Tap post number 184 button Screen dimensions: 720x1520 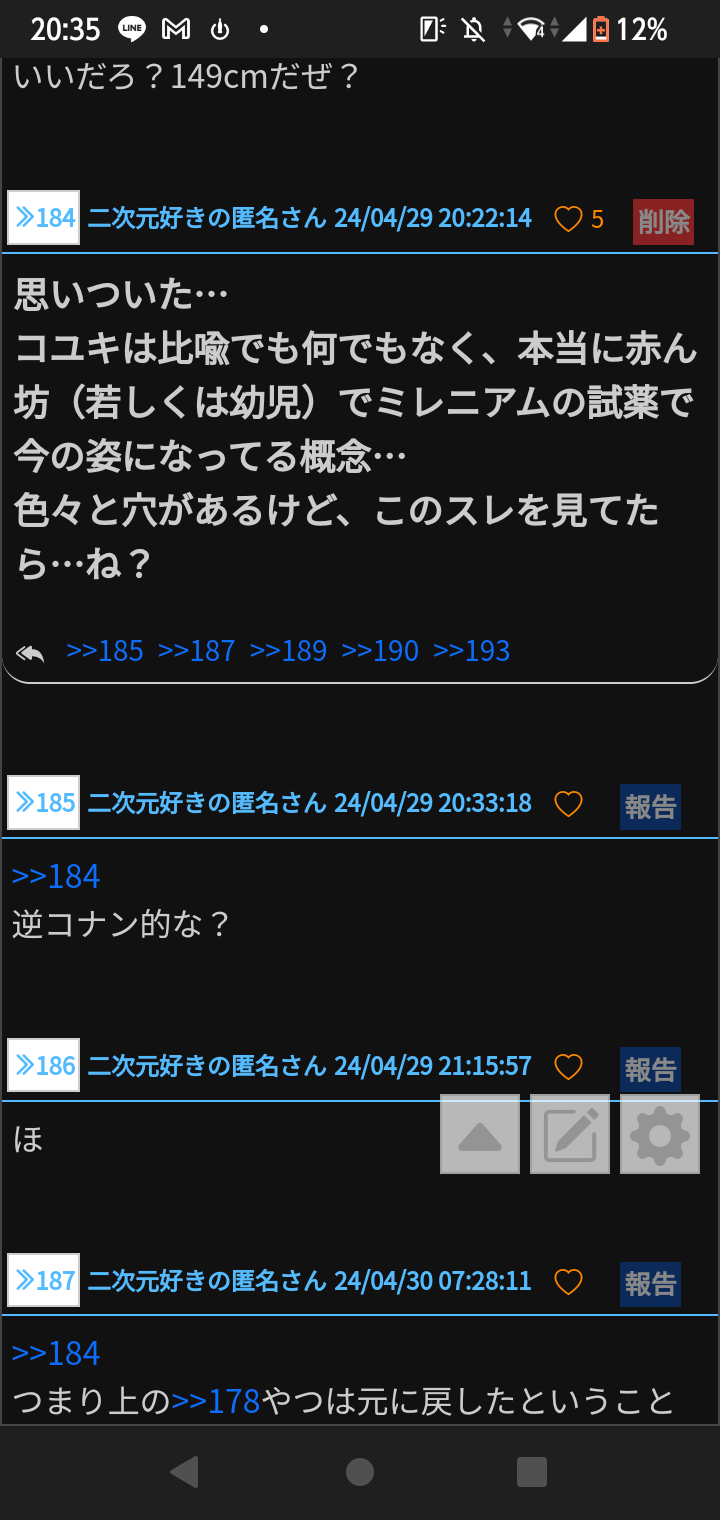tap(44, 218)
